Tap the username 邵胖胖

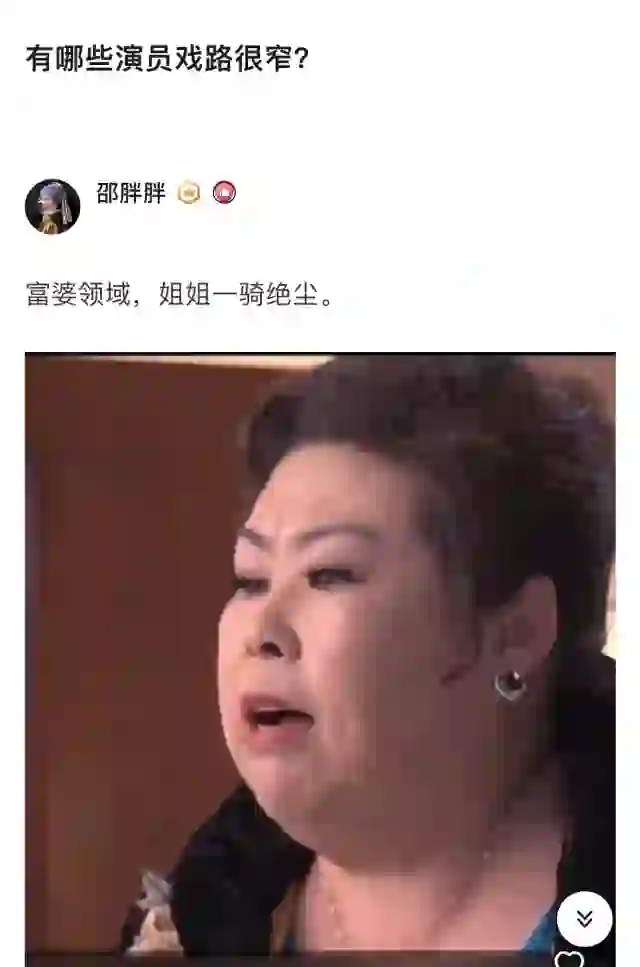tap(131, 193)
